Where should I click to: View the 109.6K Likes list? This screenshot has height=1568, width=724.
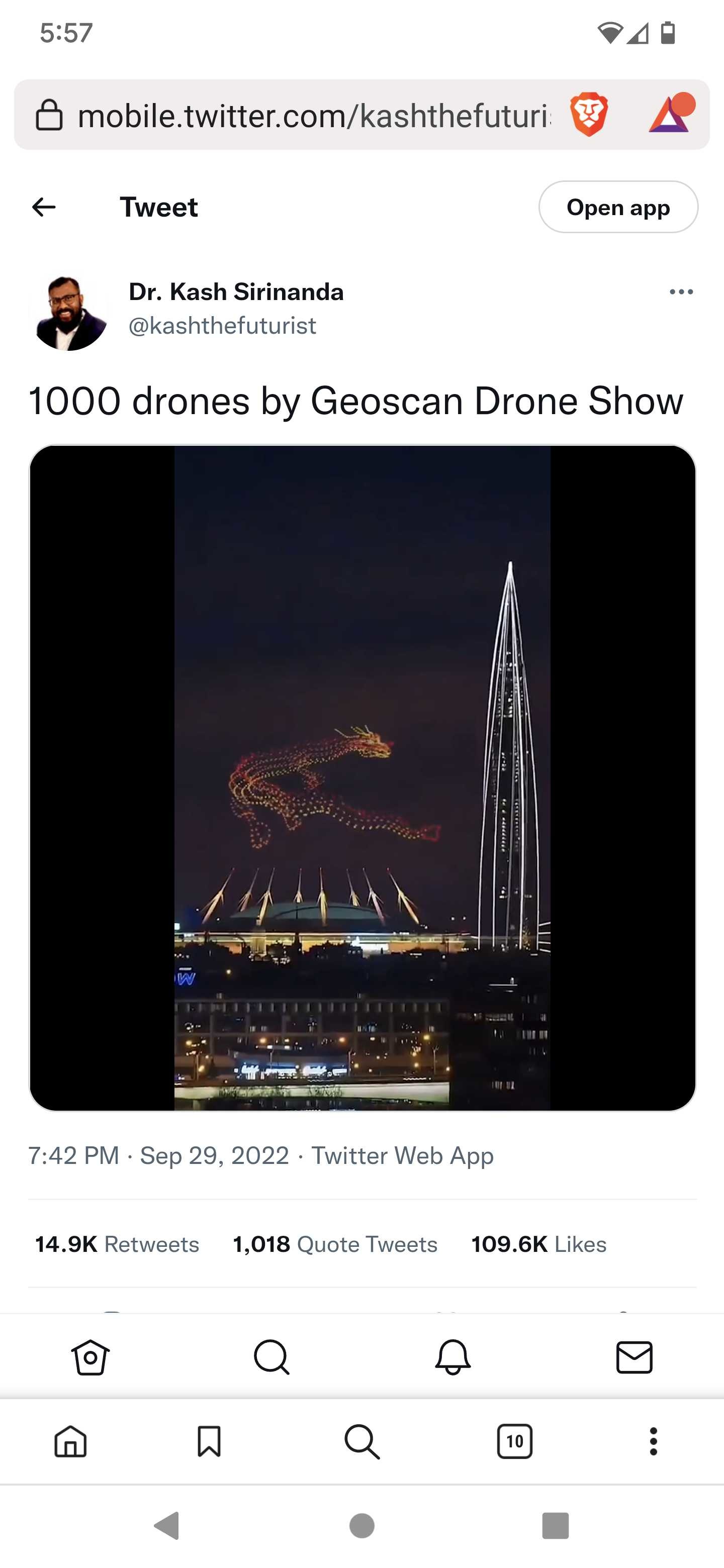point(539,1244)
